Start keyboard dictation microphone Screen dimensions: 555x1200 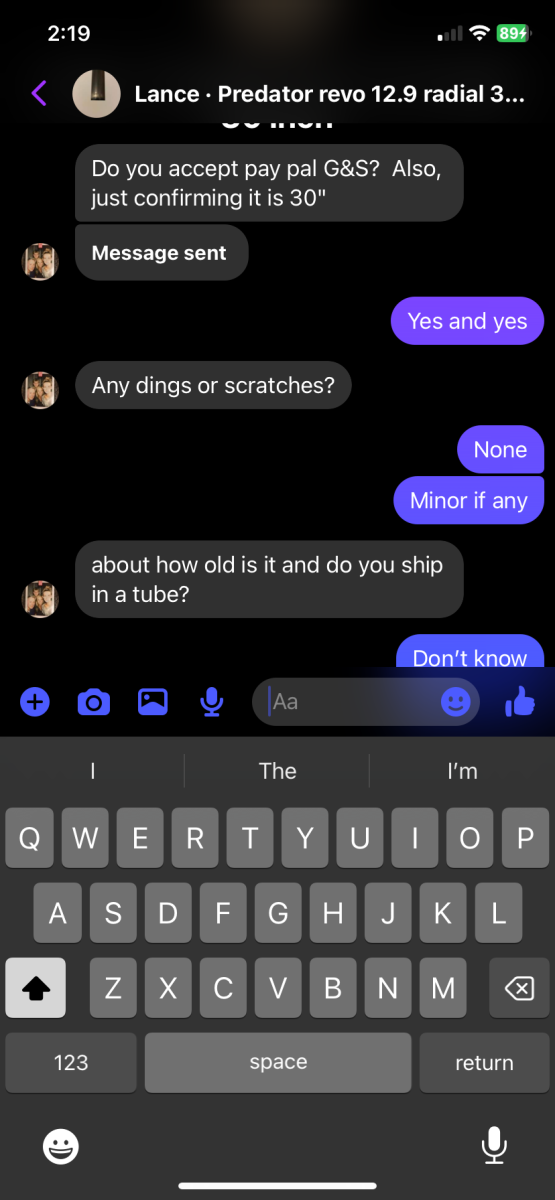point(494,1146)
